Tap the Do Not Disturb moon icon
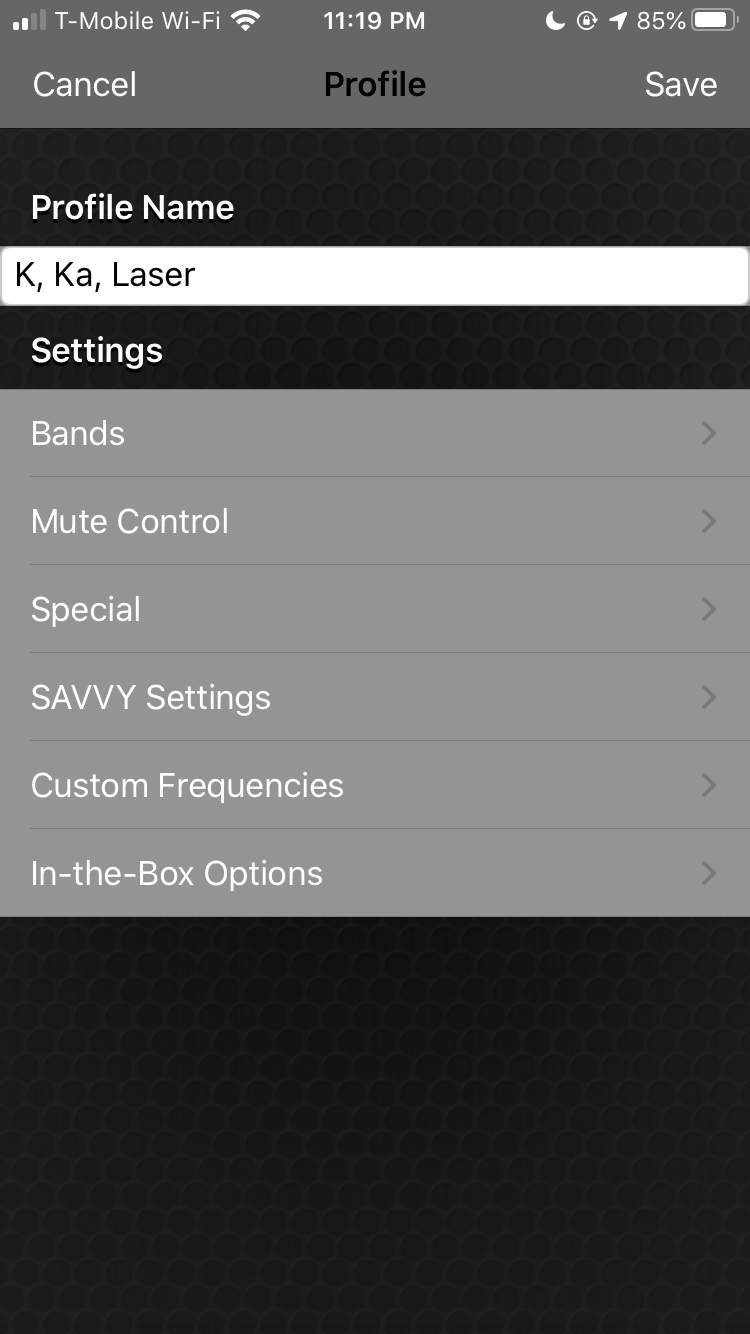Screen dimensions: 750x1334 pyautogui.click(x=556, y=19)
